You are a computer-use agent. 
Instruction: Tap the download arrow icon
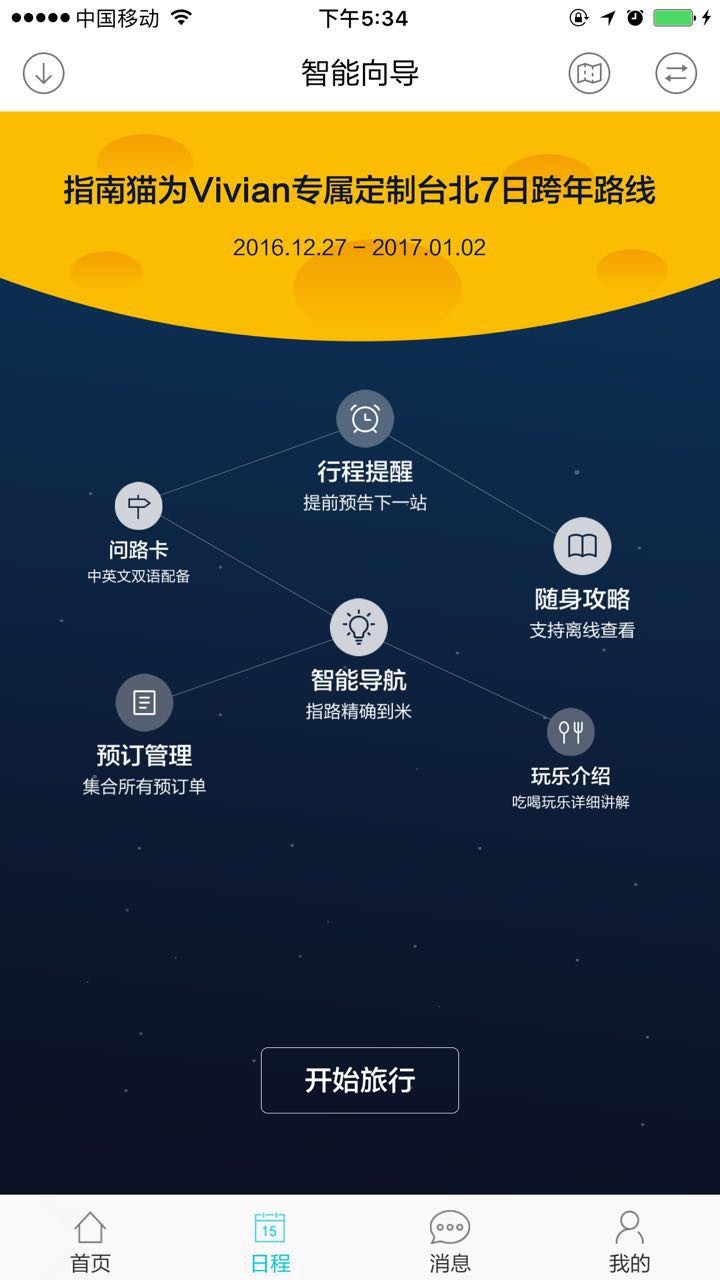44,73
